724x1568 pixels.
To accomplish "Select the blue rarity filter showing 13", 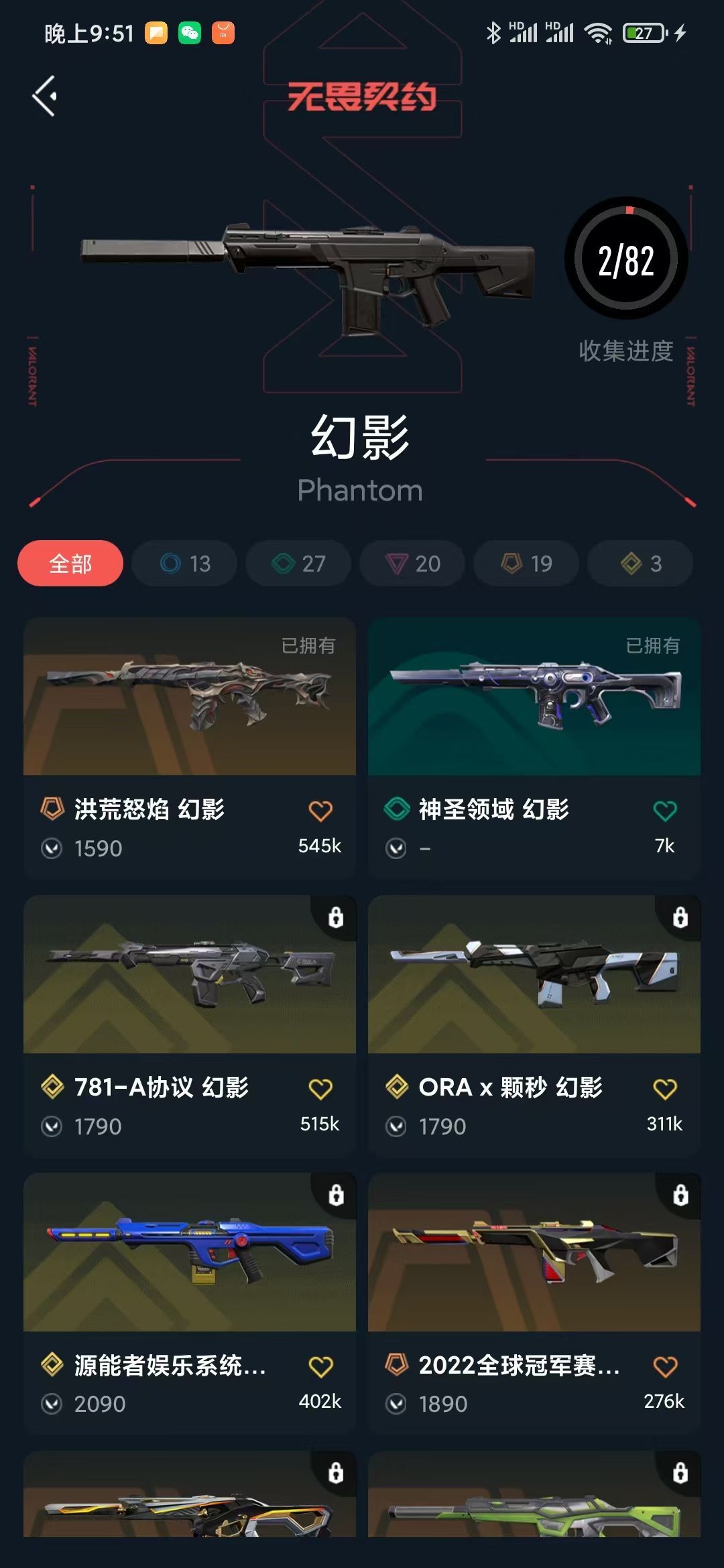I will click(x=184, y=564).
